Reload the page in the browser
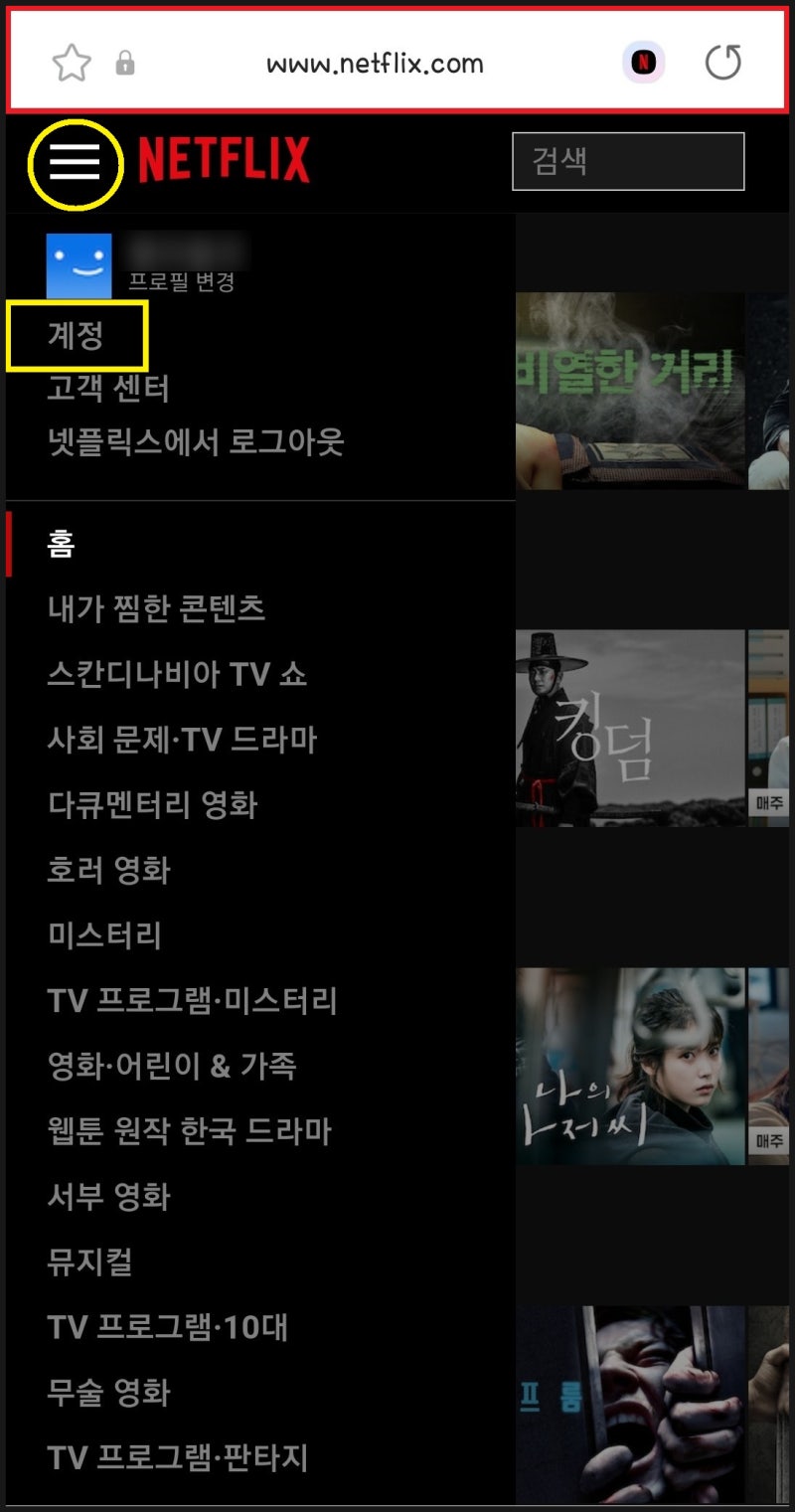Screen dimensions: 795x1512 coord(723,64)
